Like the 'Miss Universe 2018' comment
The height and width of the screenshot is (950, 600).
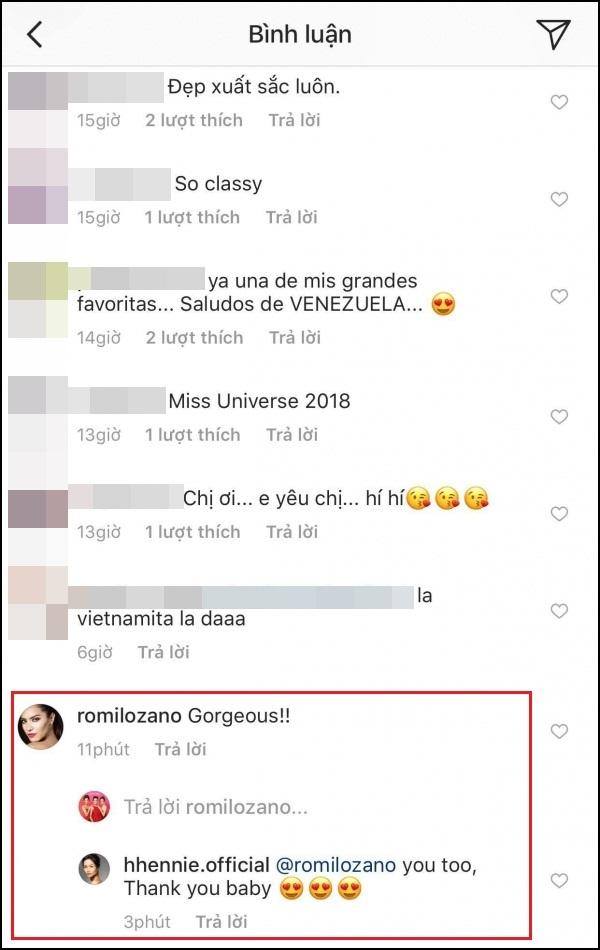coord(560,416)
